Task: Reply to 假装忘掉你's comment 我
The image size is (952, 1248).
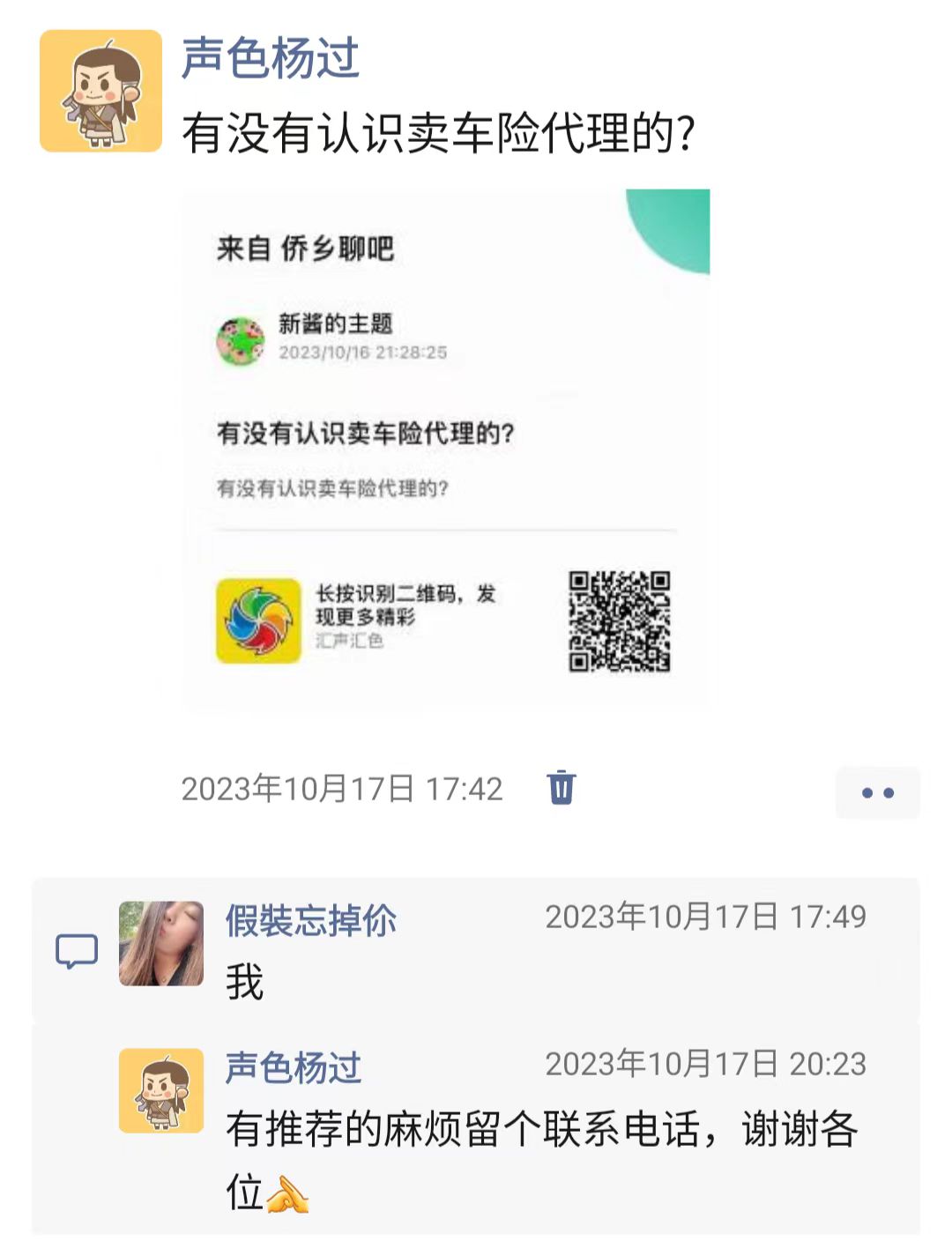Action: tap(245, 982)
